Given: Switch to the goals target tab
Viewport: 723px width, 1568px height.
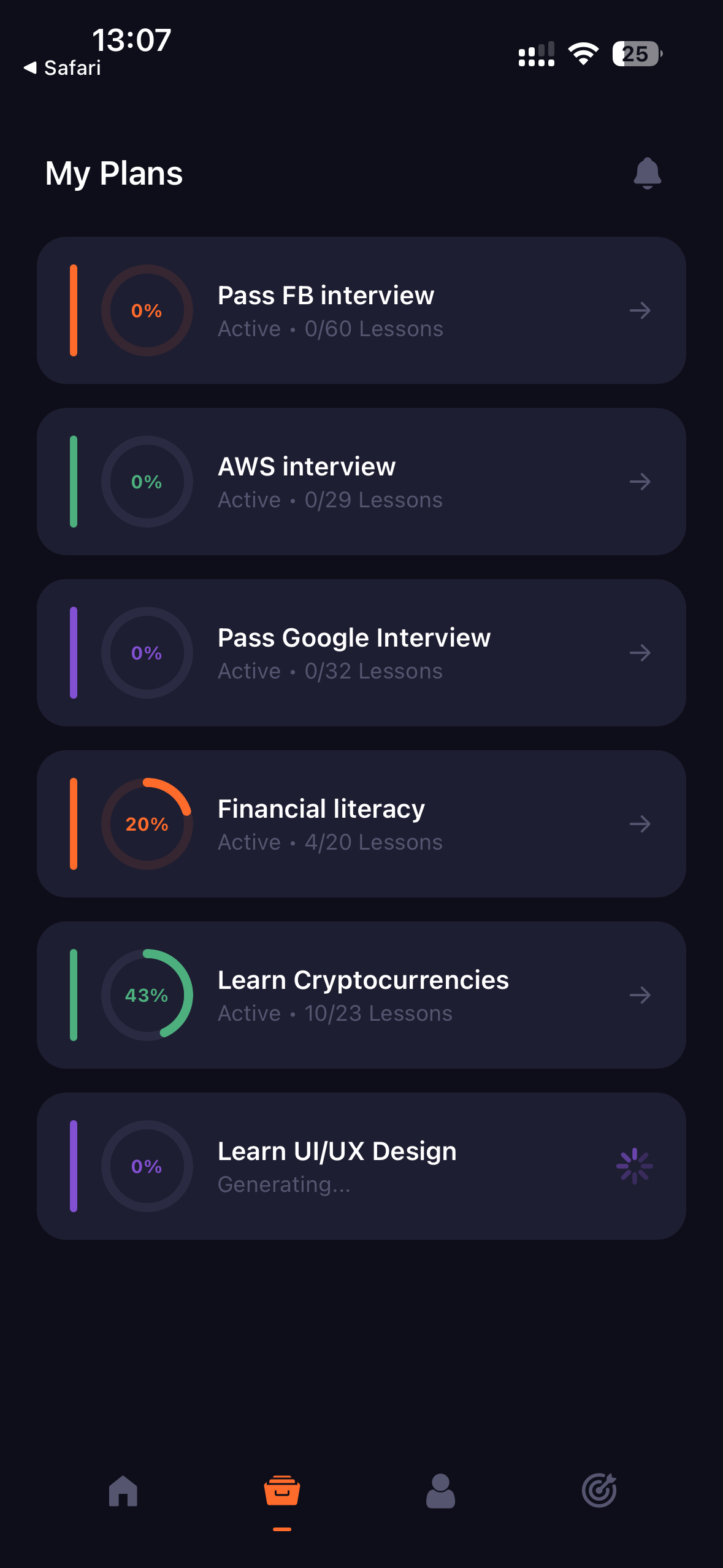Looking at the screenshot, I should [x=599, y=1491].
